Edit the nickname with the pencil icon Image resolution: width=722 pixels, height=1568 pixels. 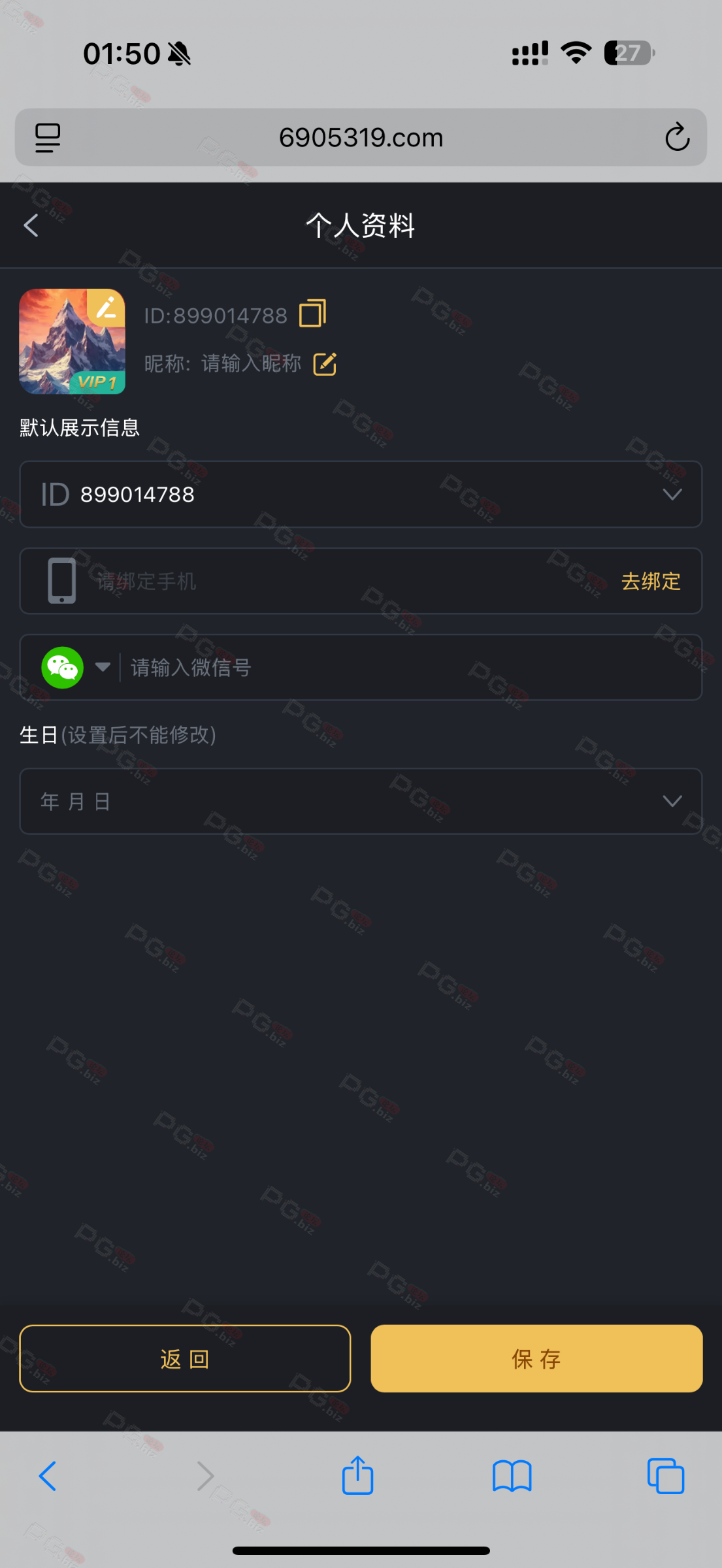coord(325,364)
